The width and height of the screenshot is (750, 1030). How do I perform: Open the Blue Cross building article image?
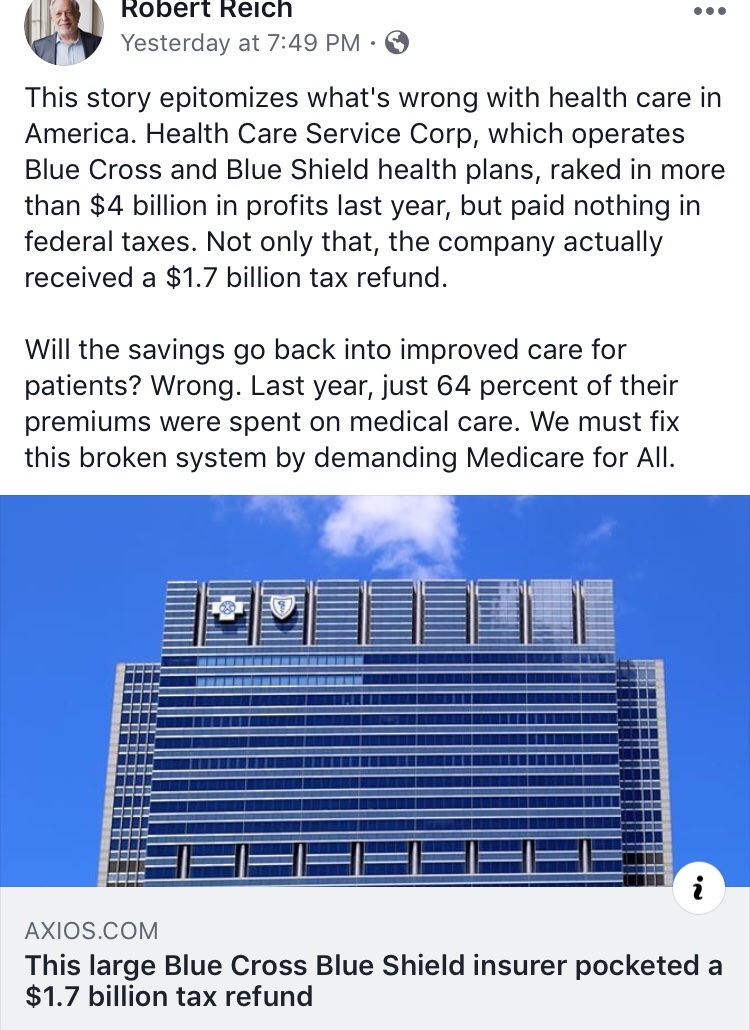click(x=374, y=690)
